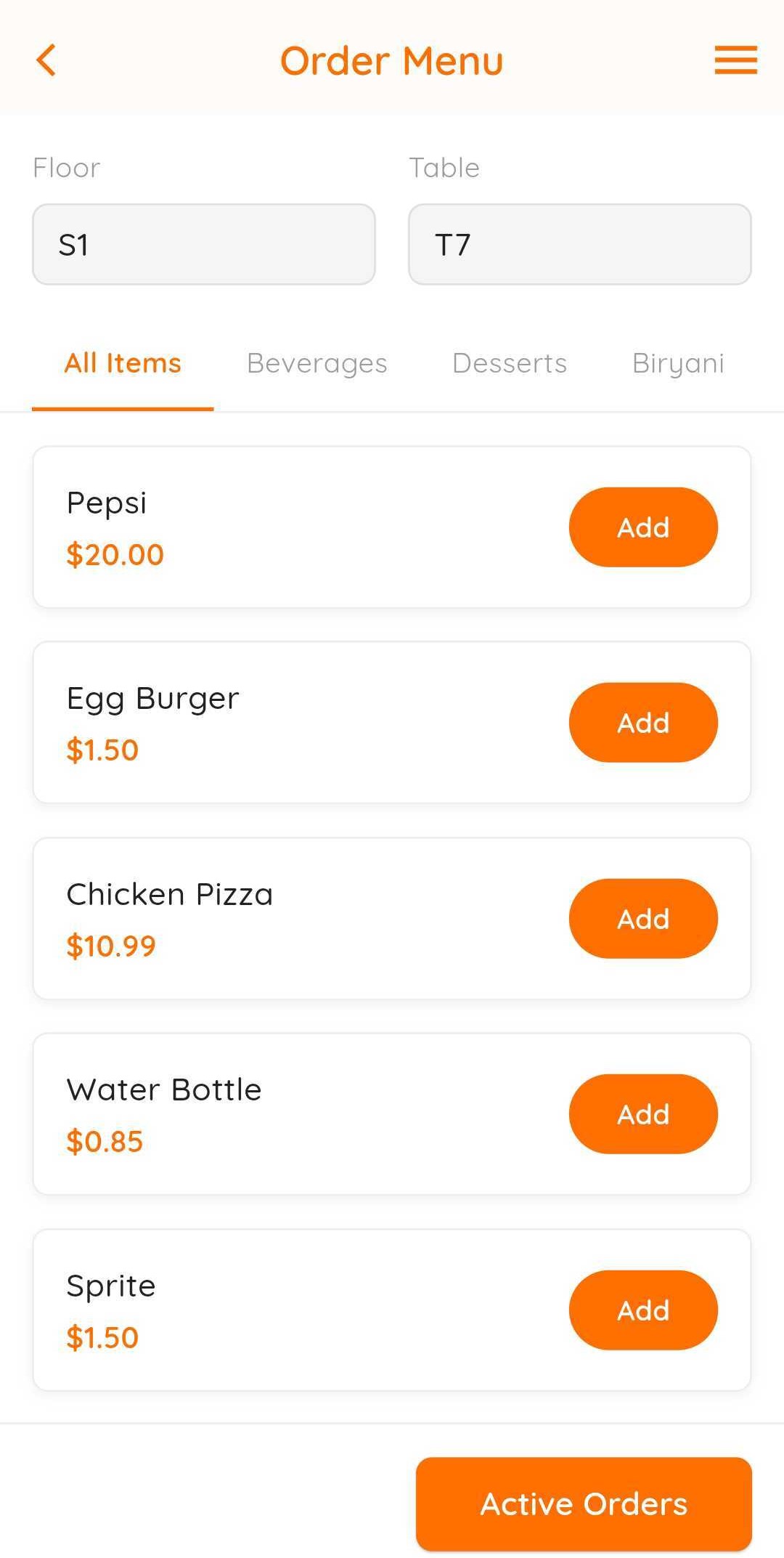Switch to the Beverages tab
The height and width of the screenshot is (1558, 784).
tap(317, 362)
